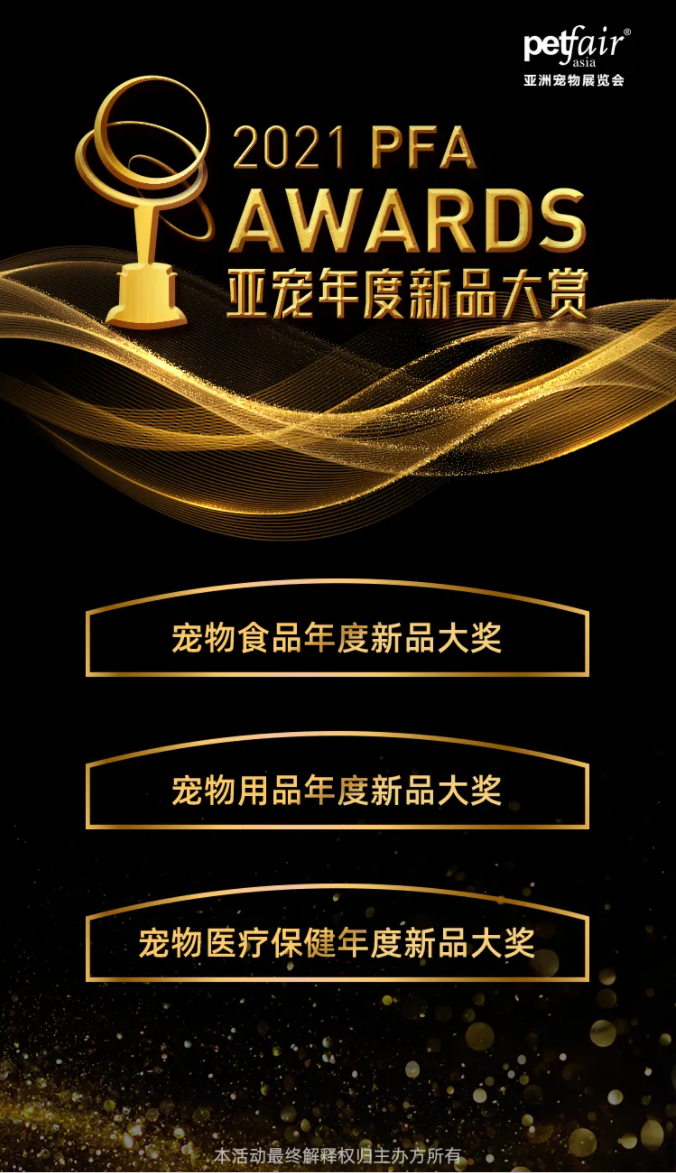Open 宠物食品年度新品大奖 category
The width and height of the screenshot is (676, 1173).
coord(337,638)
